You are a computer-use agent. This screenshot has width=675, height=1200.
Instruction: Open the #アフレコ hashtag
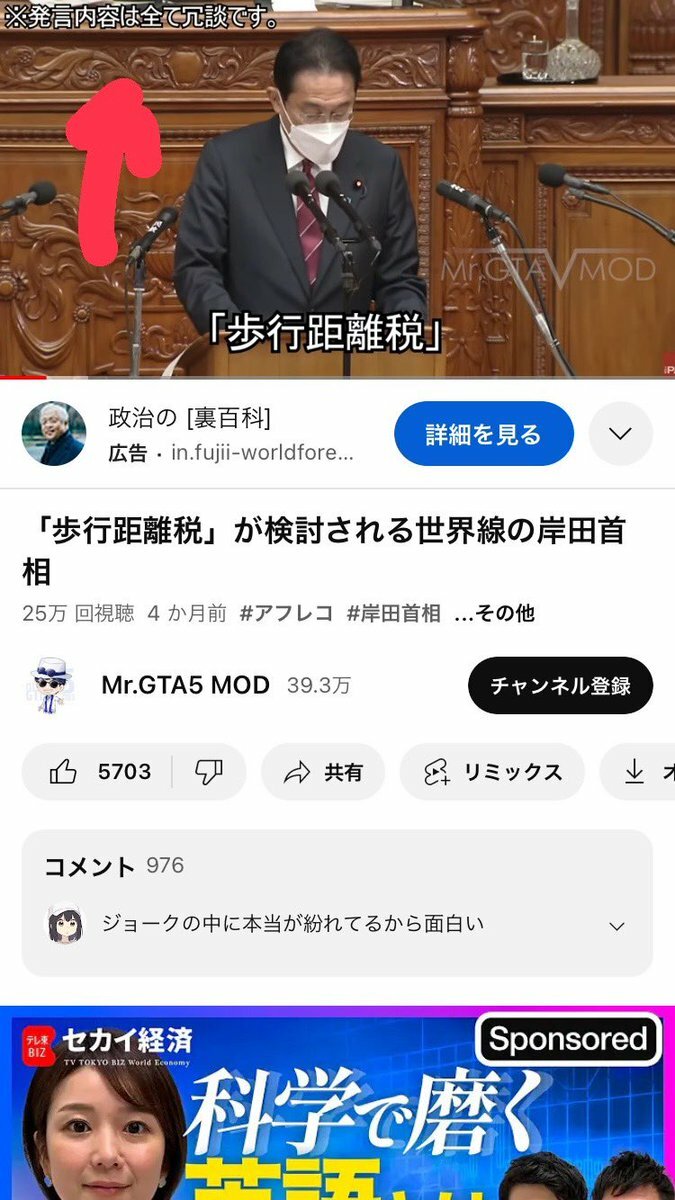[286, 613]
